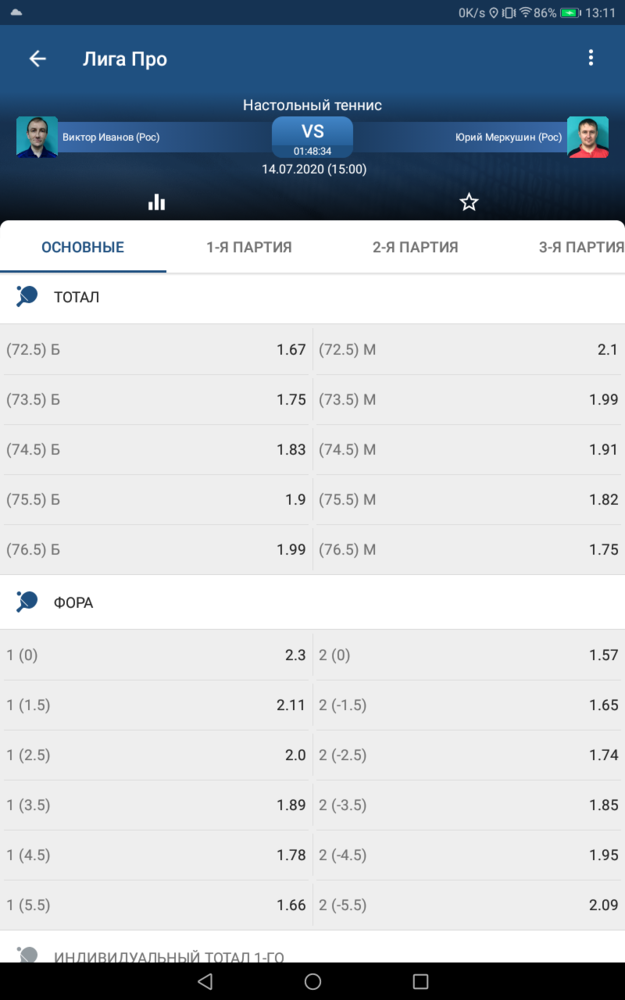The image size is (625, 1000).
Task: Pick total (72.5) Б at 1.67
Action: (x=156, y=349)
